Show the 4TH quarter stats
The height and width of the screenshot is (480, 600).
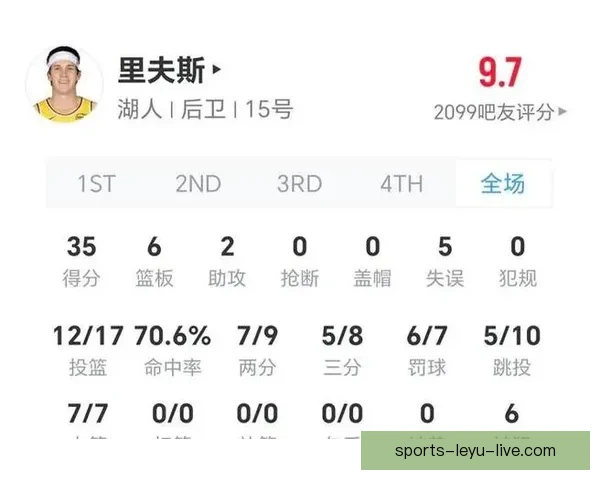click(x=401, y=184)
